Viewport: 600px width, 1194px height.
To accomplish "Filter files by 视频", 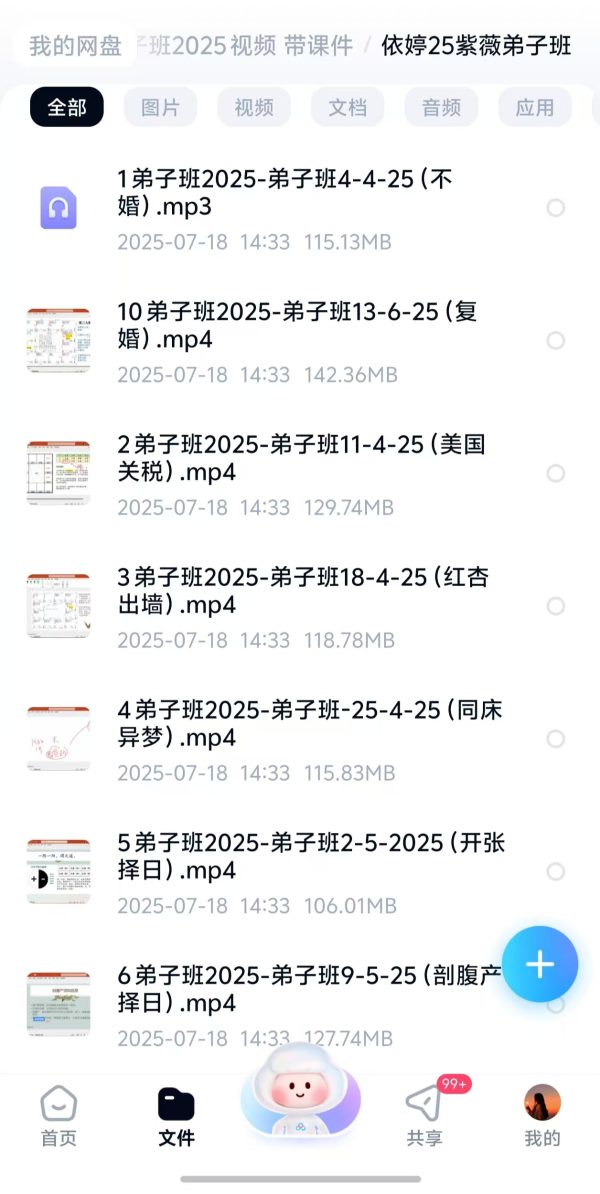I will click(254, 108).
